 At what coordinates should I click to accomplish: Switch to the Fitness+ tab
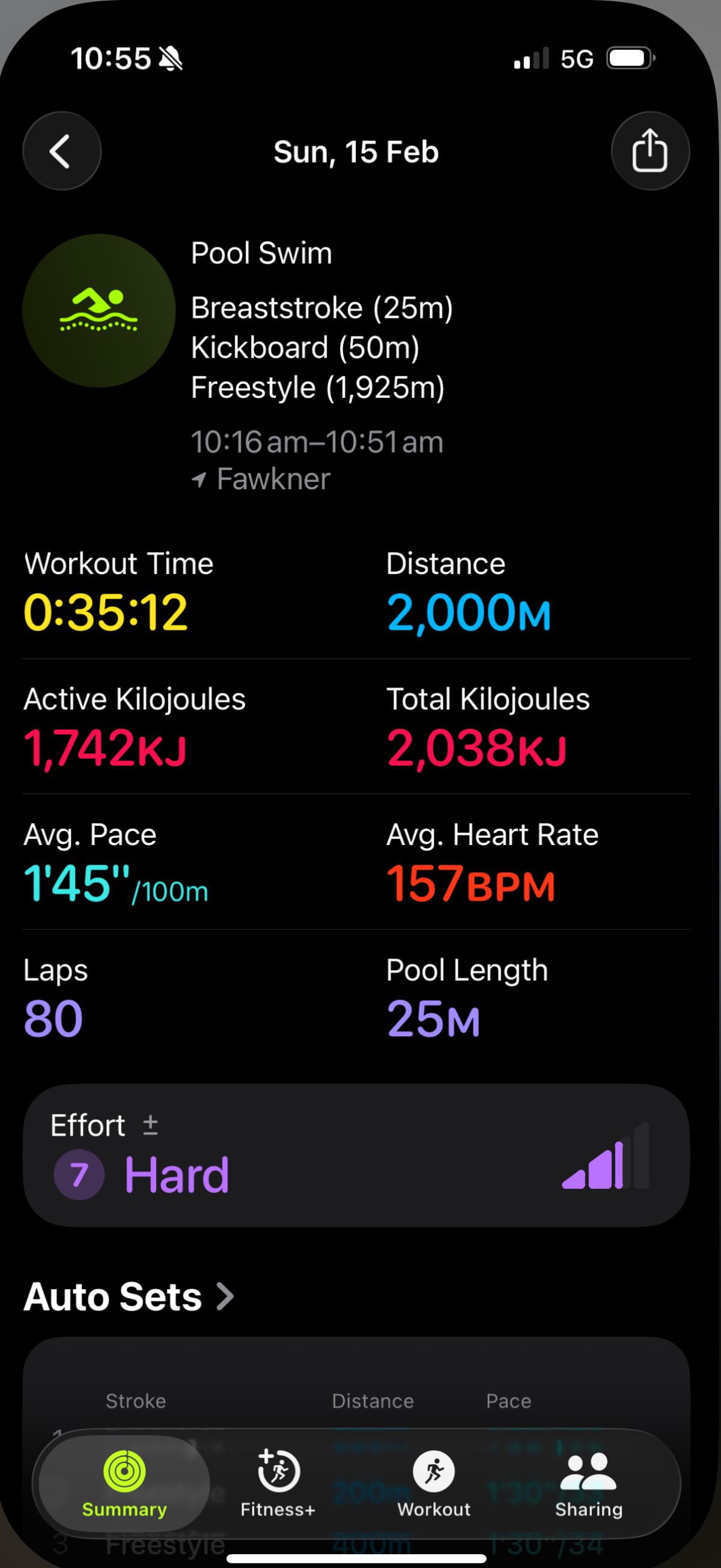tap(278, 1483)
